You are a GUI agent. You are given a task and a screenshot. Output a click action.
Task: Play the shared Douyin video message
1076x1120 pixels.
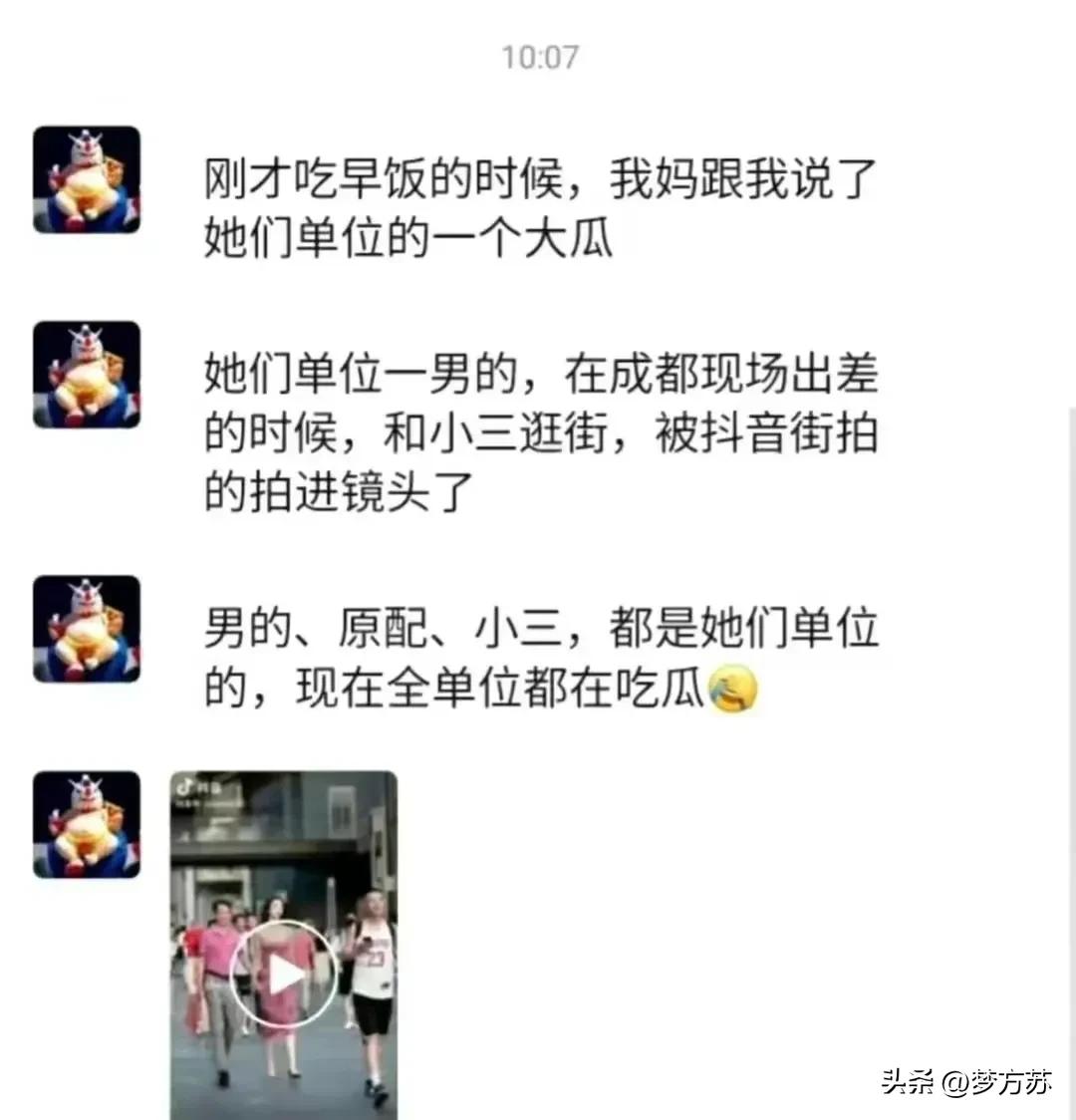(283, 975)
